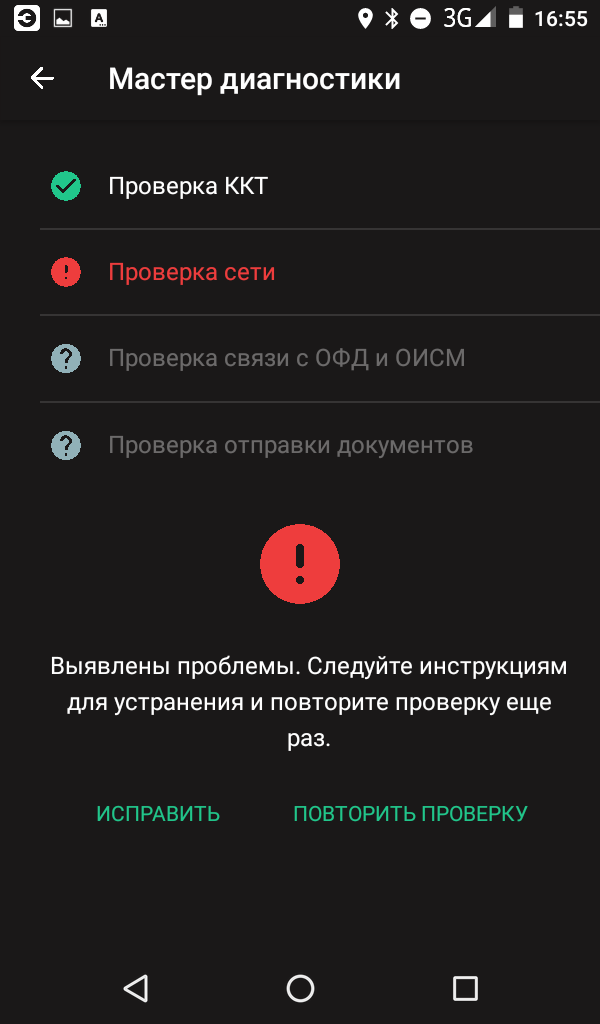Go back from Мастер диагностики

tap(42, 78)
